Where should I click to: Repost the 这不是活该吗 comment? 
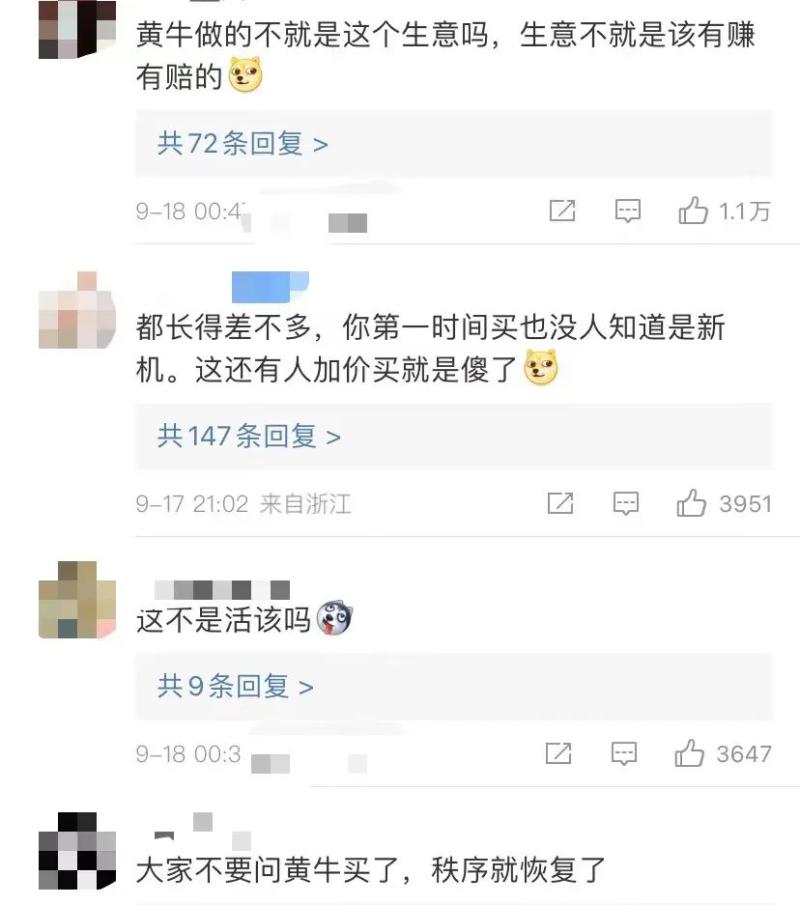click(x=560, y=753)
